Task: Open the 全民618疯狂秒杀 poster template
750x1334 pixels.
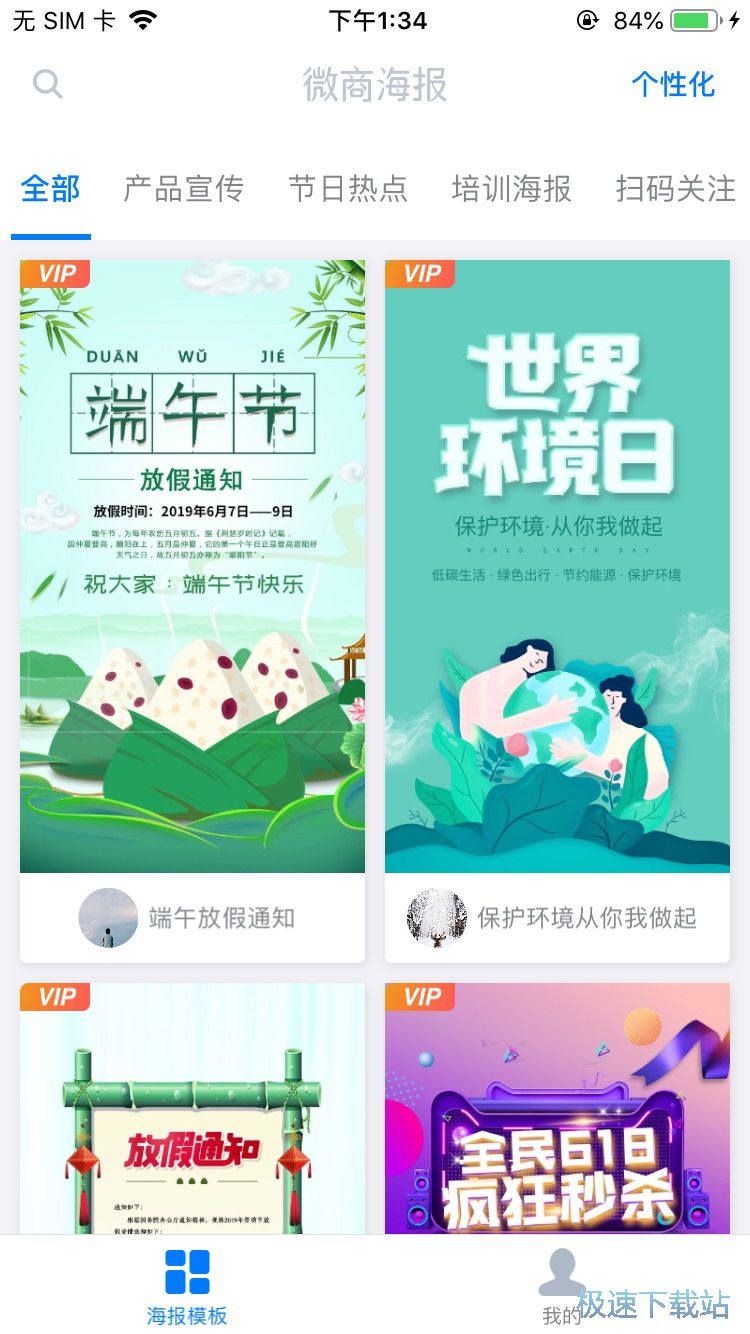Action: (557, 1110)
